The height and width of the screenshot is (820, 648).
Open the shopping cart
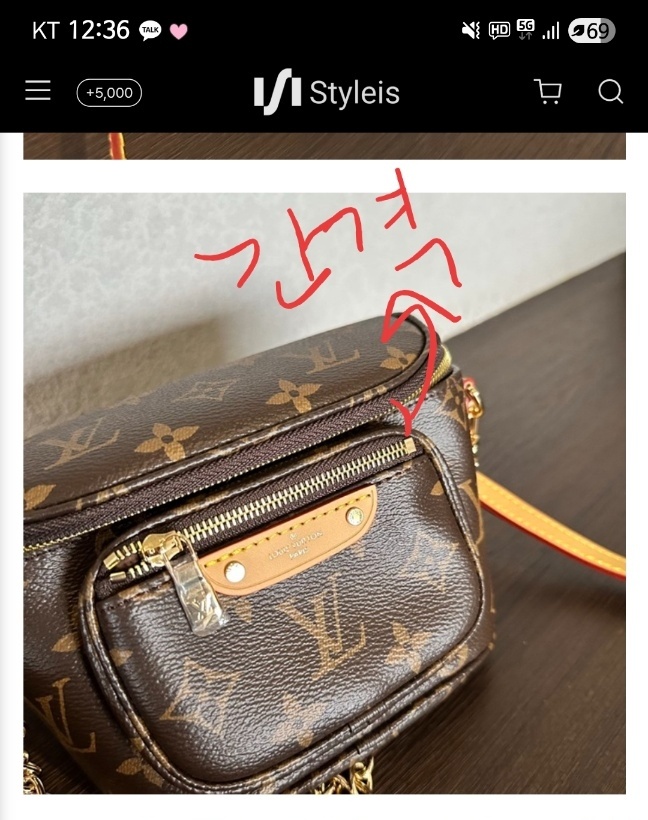coord(548,92)
